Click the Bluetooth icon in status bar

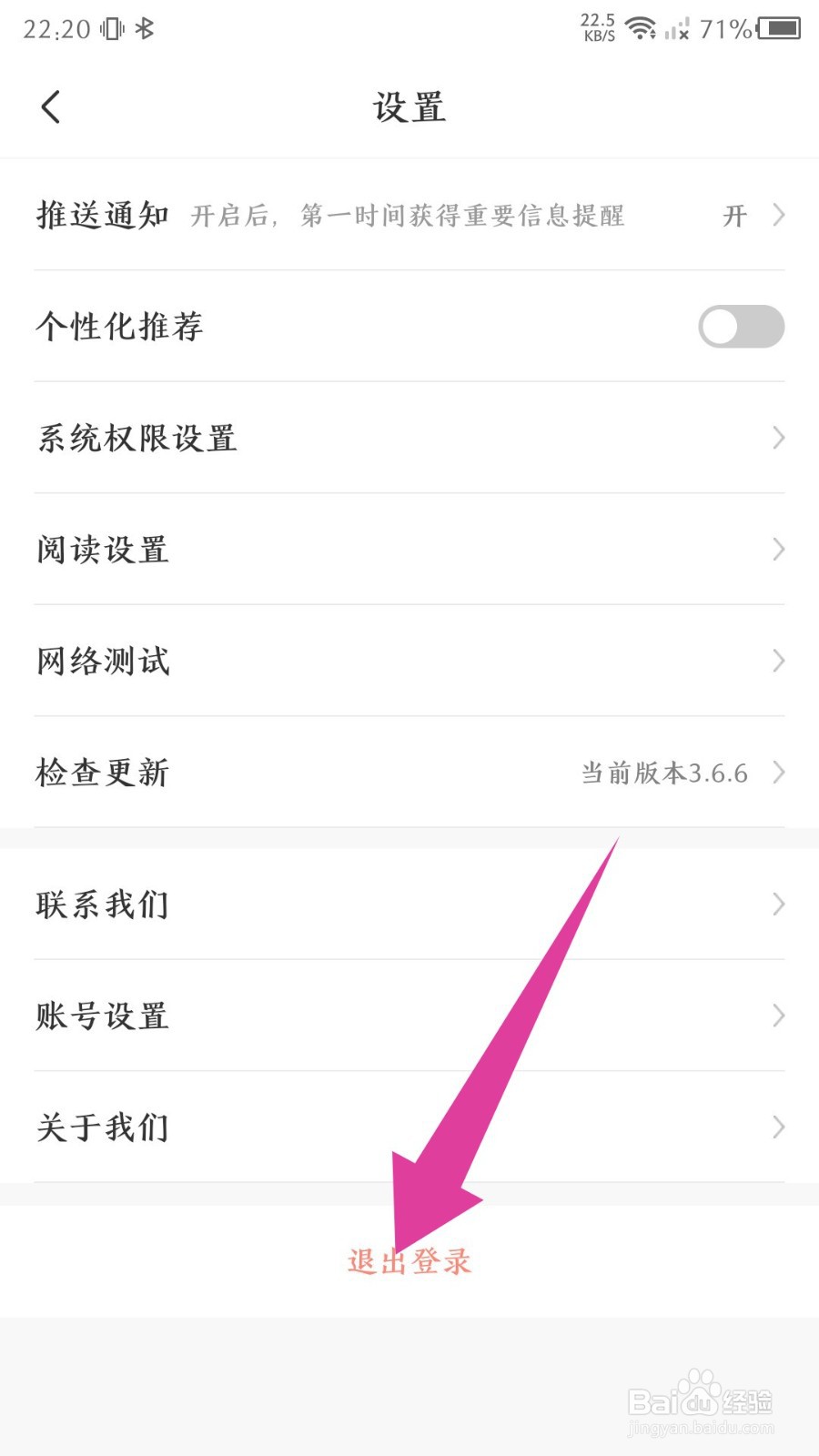tap(144, 29)
